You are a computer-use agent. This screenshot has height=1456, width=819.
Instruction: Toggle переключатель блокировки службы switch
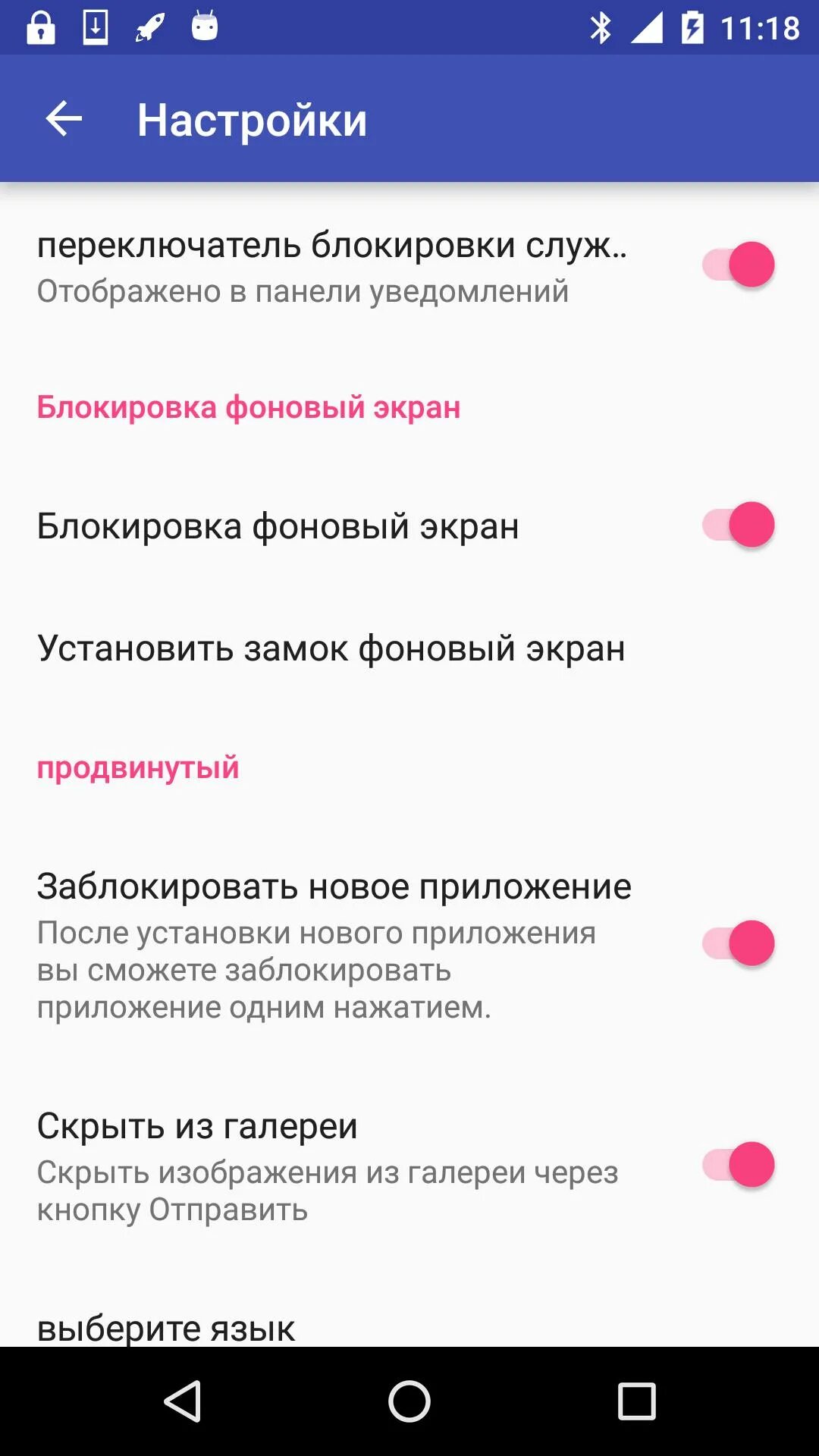[x=738, y=265]
